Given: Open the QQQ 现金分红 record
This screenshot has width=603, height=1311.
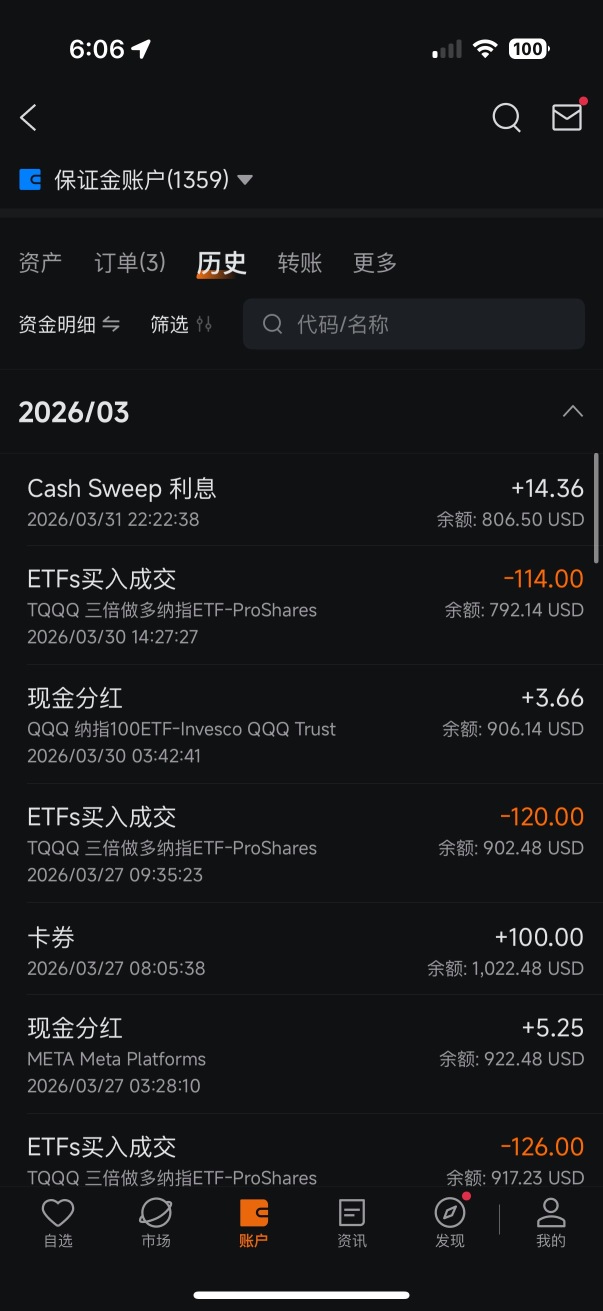Looking at the screenshot, I should click(x=301, y=725).
